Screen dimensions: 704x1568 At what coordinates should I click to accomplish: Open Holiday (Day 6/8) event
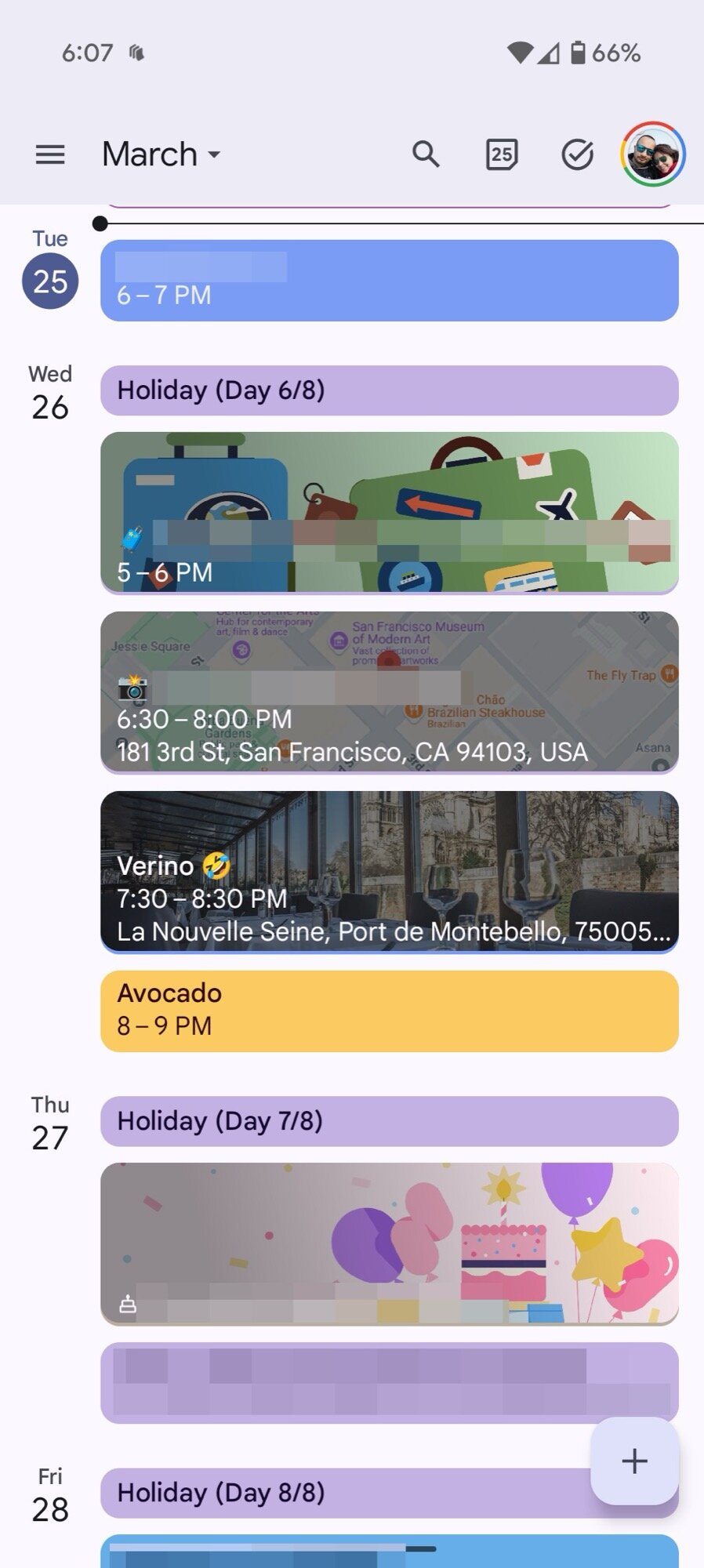pyautogui.click(x=389, y=390)
